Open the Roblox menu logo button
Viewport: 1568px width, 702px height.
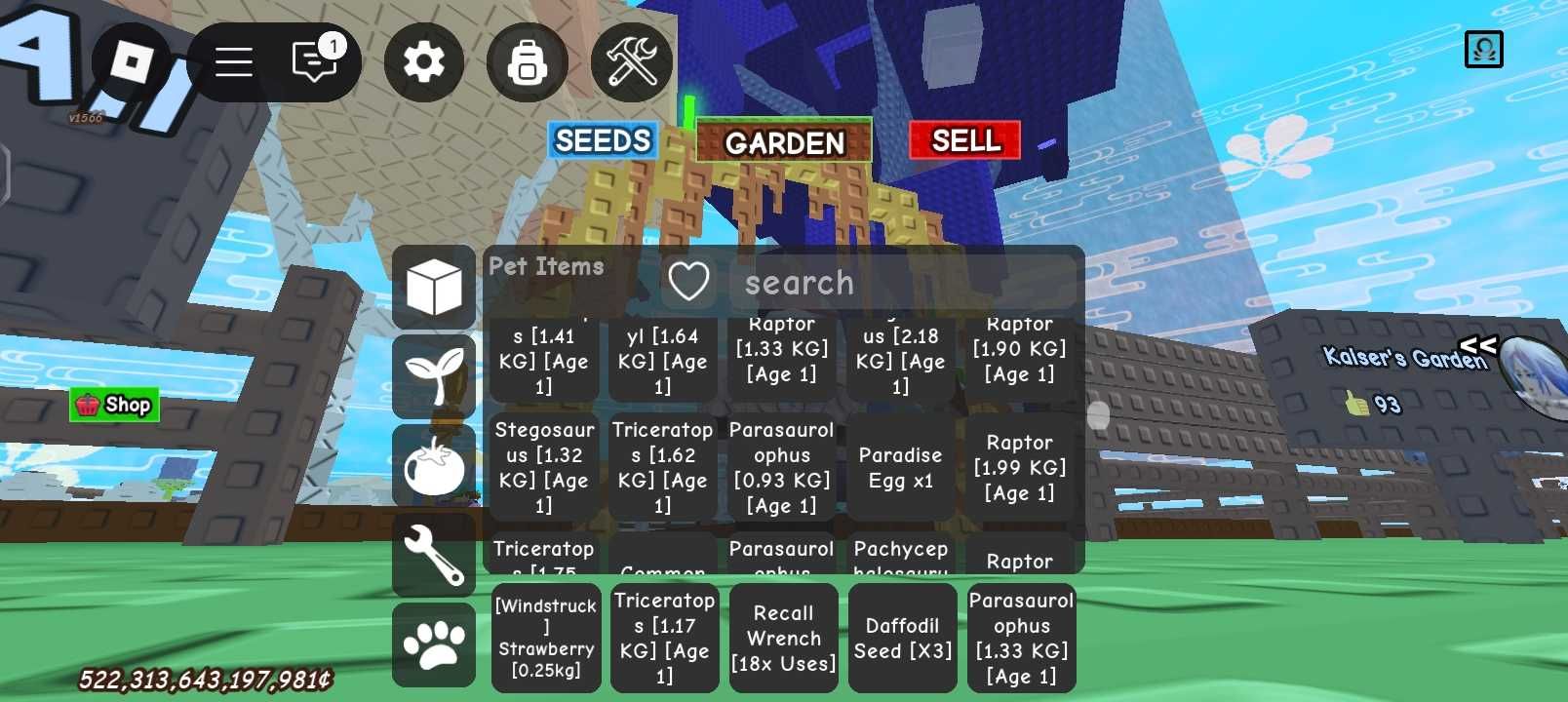click(x=132, y=63)
